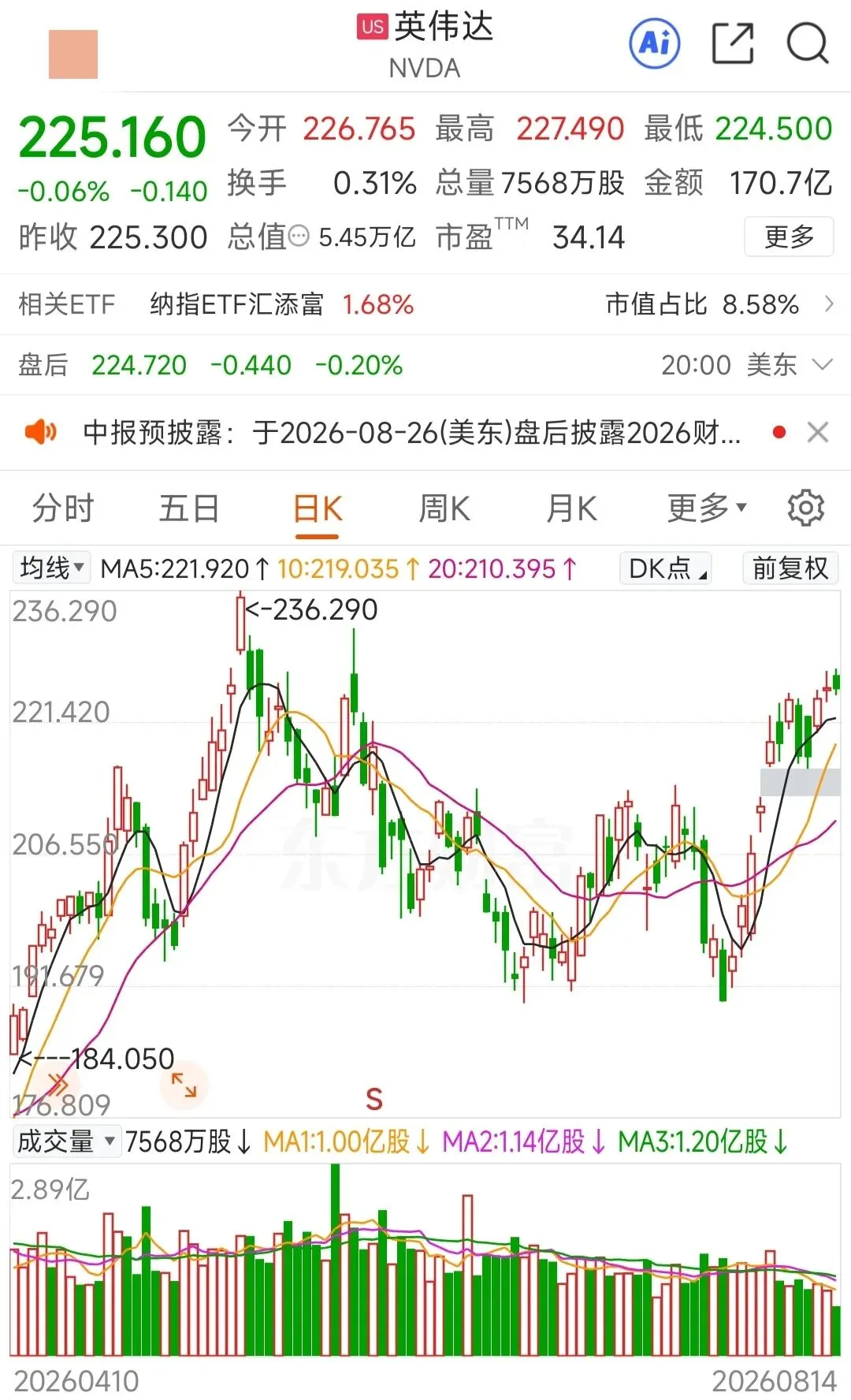Open the Ai assistant icon
This screenshot has height=1400, width=851.
[655, 43]
